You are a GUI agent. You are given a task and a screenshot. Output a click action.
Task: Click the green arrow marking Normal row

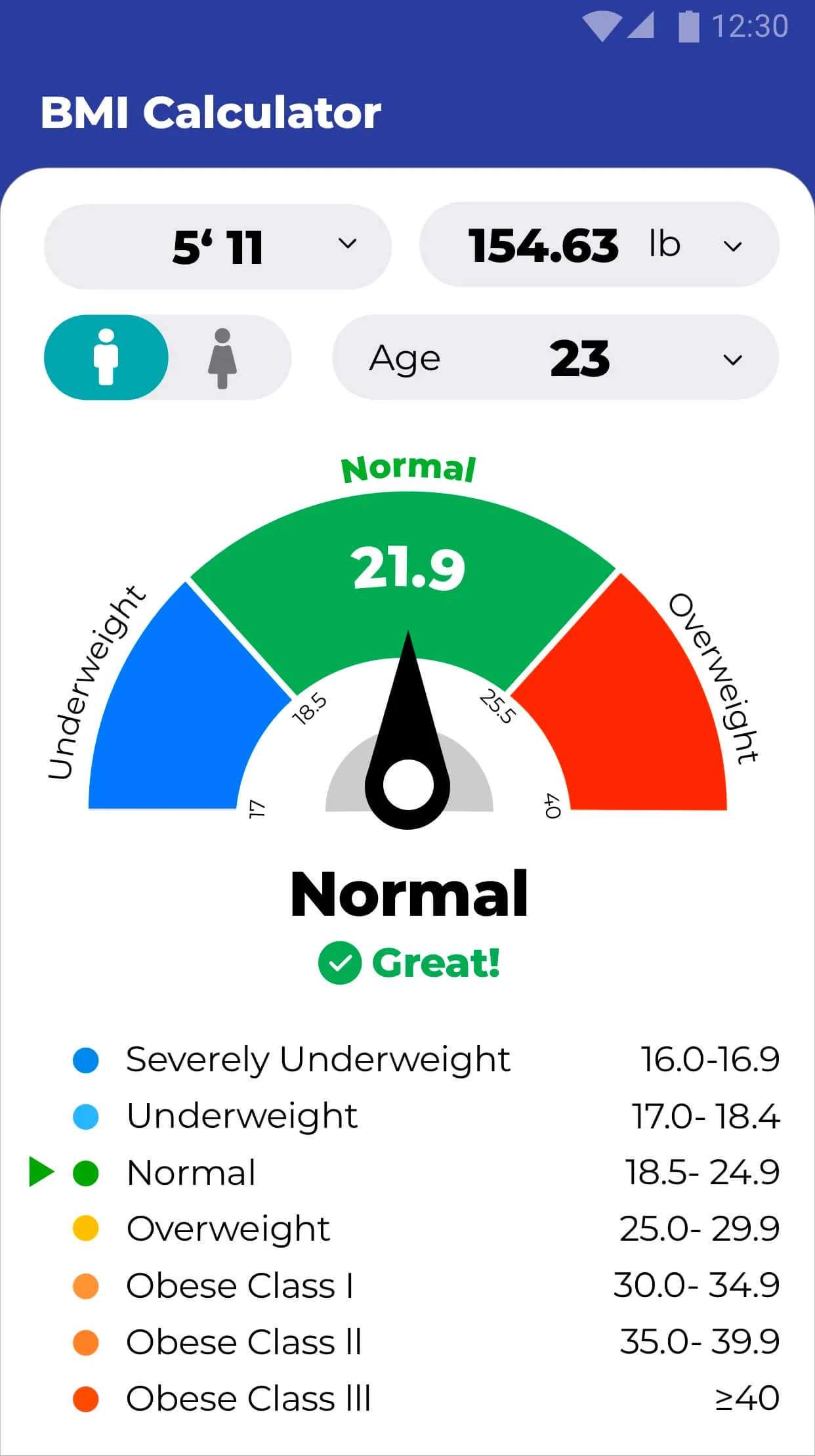41,1173
